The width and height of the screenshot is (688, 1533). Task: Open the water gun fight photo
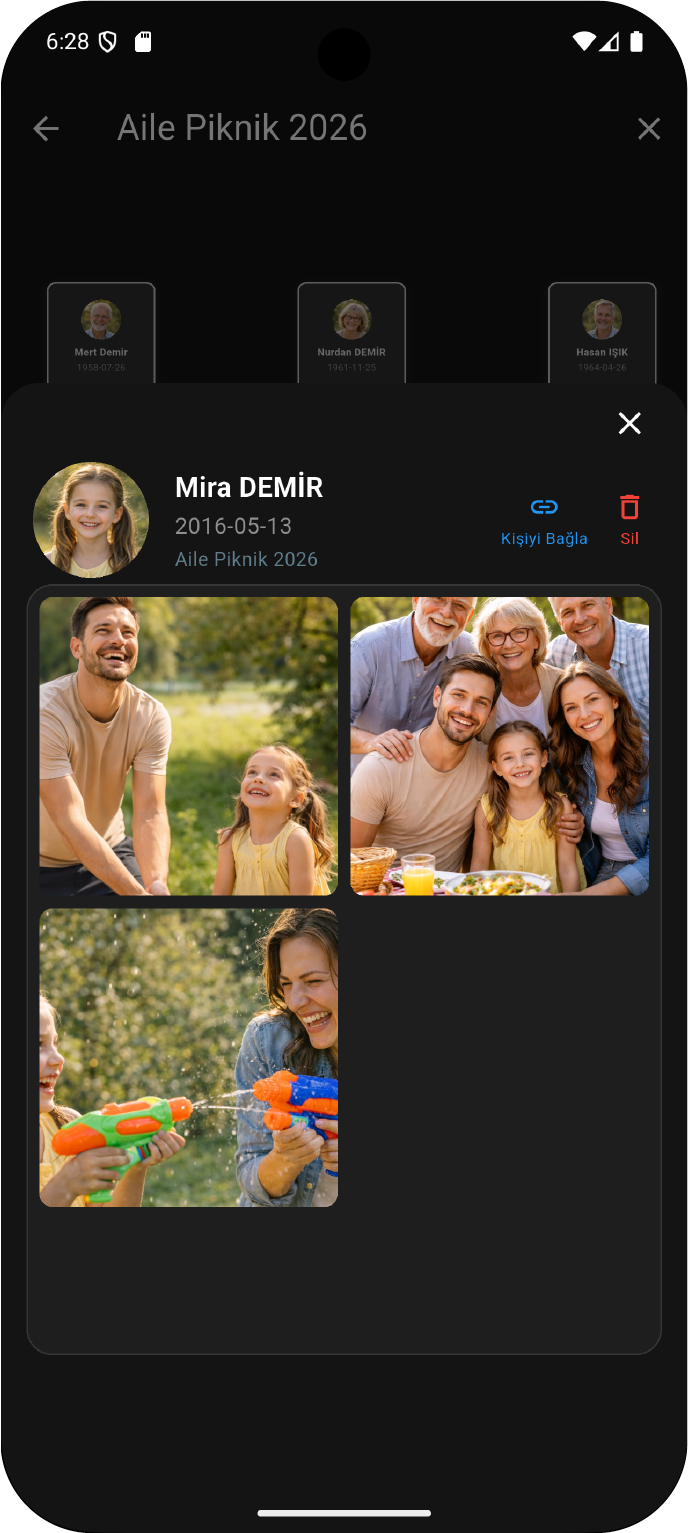188,1057
